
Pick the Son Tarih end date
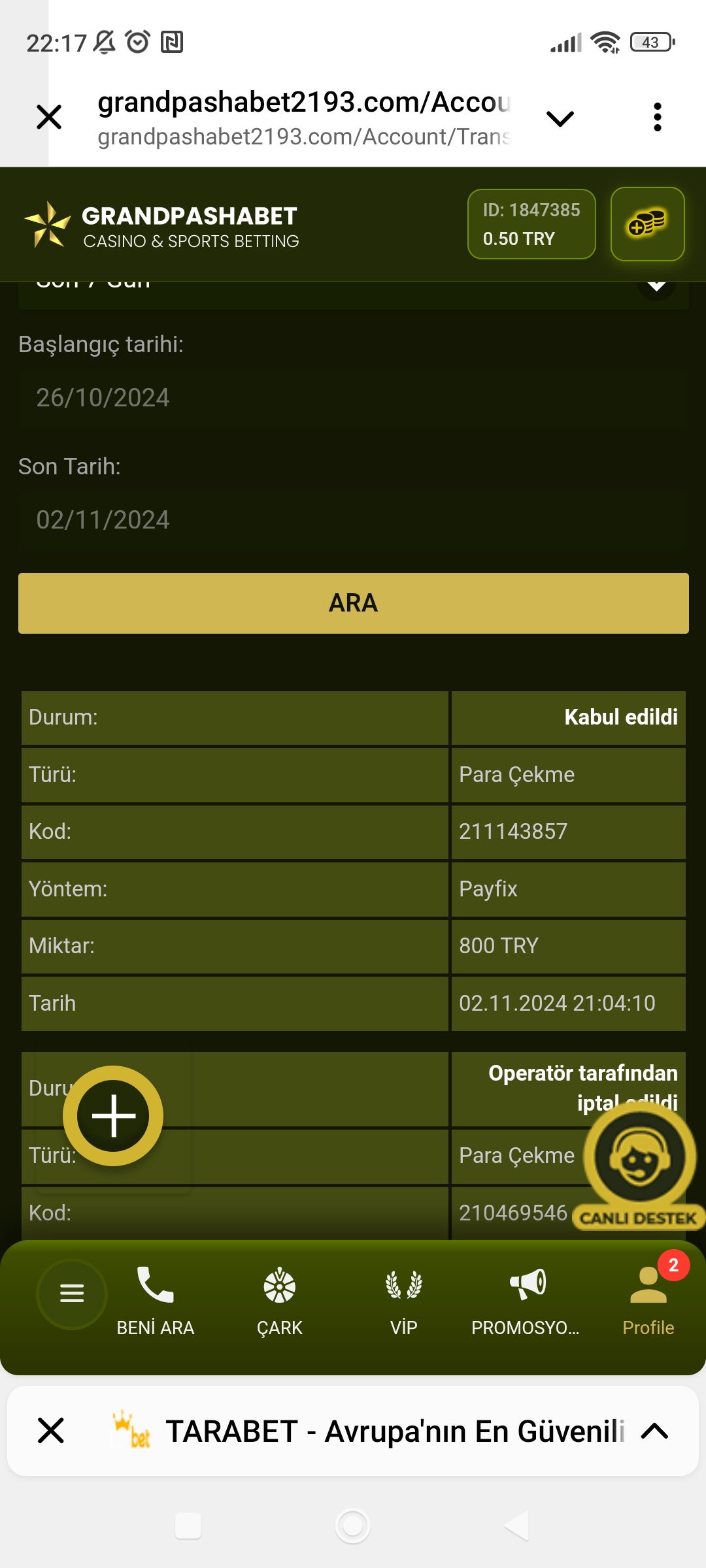[x=353, y=520]
